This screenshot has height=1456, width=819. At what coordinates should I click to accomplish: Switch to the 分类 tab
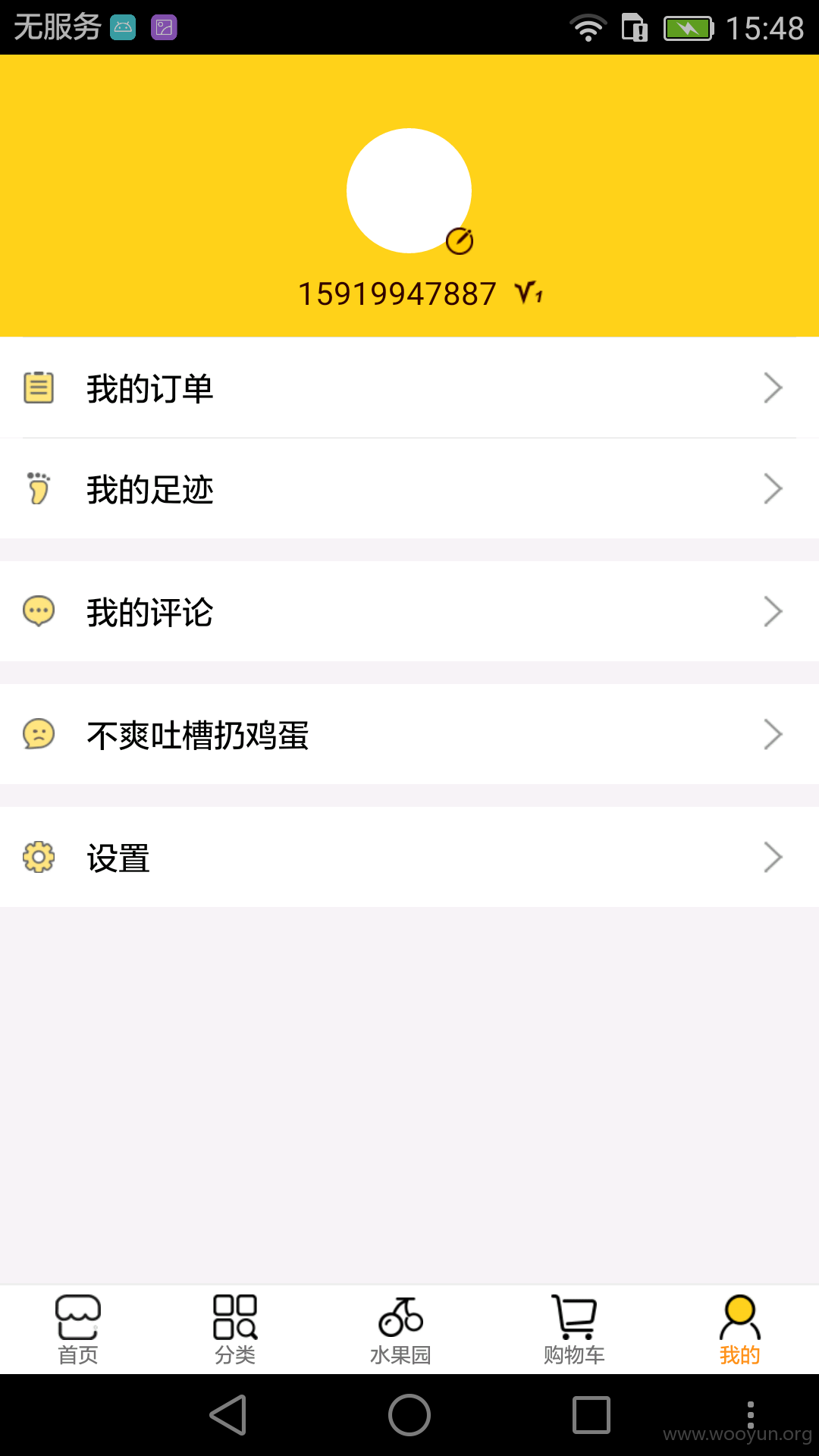(235, 1330)
